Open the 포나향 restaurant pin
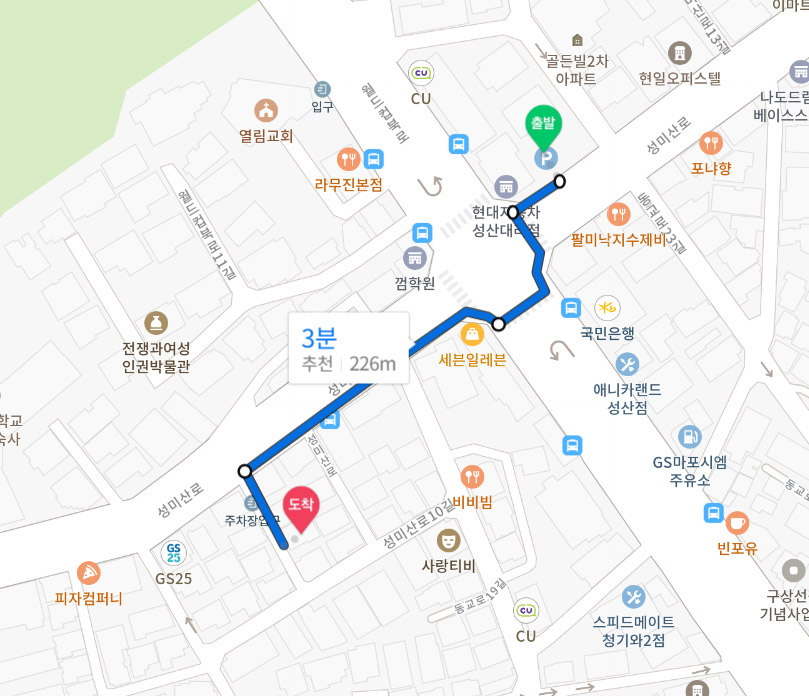Image resolution: width=809 pixels, height=696 pixels. (x=711, y=143)
